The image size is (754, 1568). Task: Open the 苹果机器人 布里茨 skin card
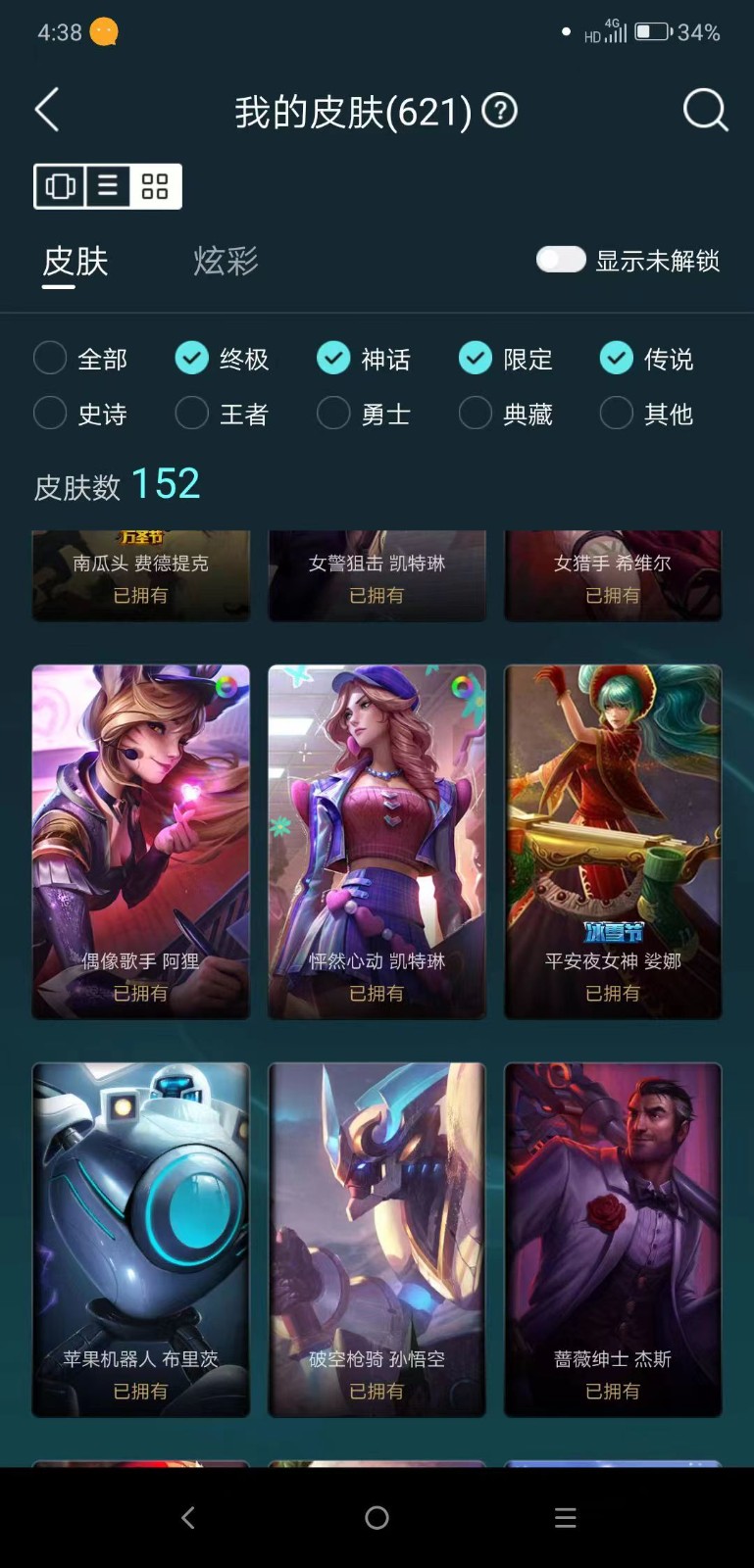[141, 1240]
